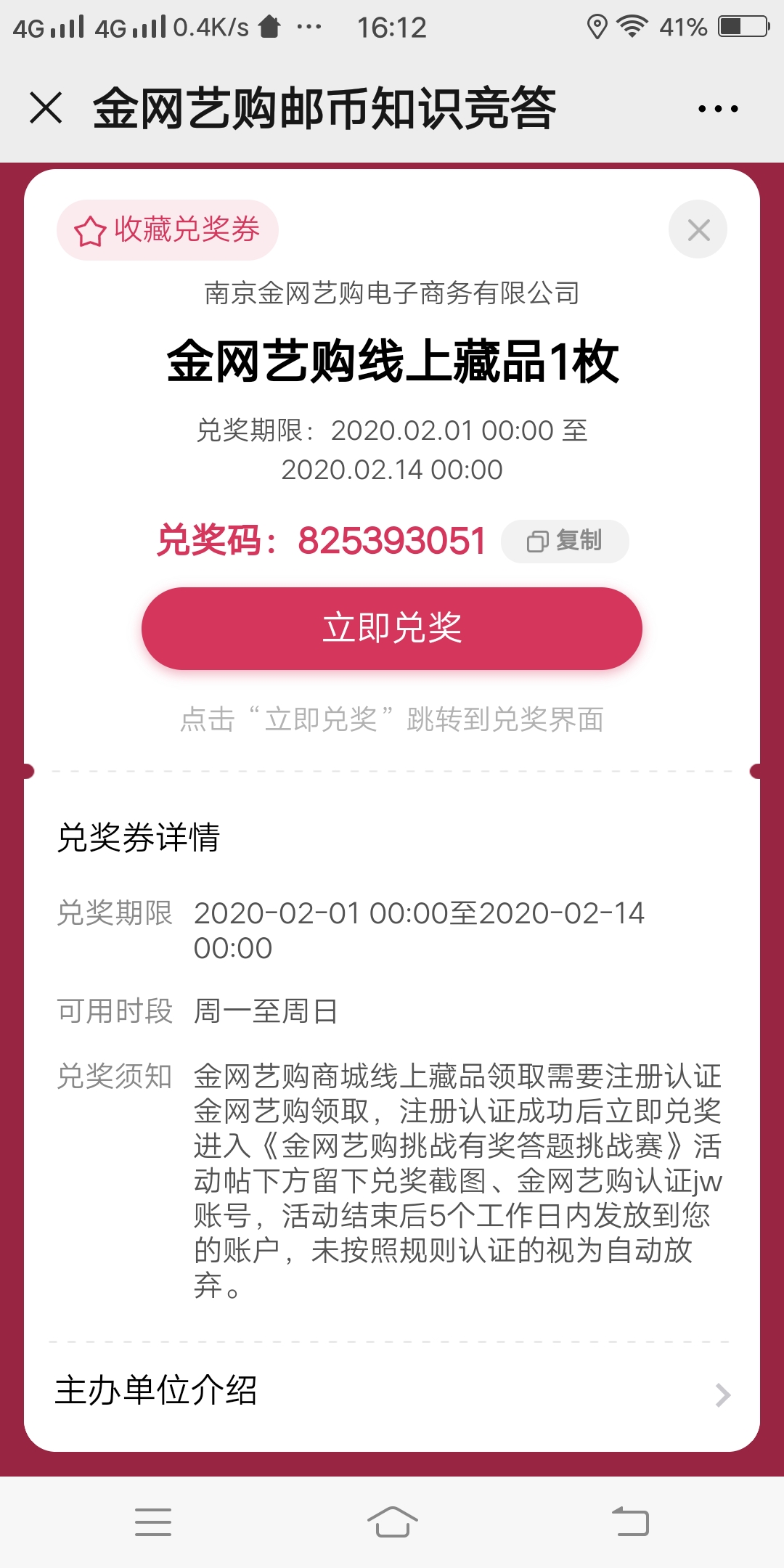The height and width of the screenshot is (1568, 784).
Task: Tap 收藏兑奖券 to save the voucher
Action: coord(168,230)
